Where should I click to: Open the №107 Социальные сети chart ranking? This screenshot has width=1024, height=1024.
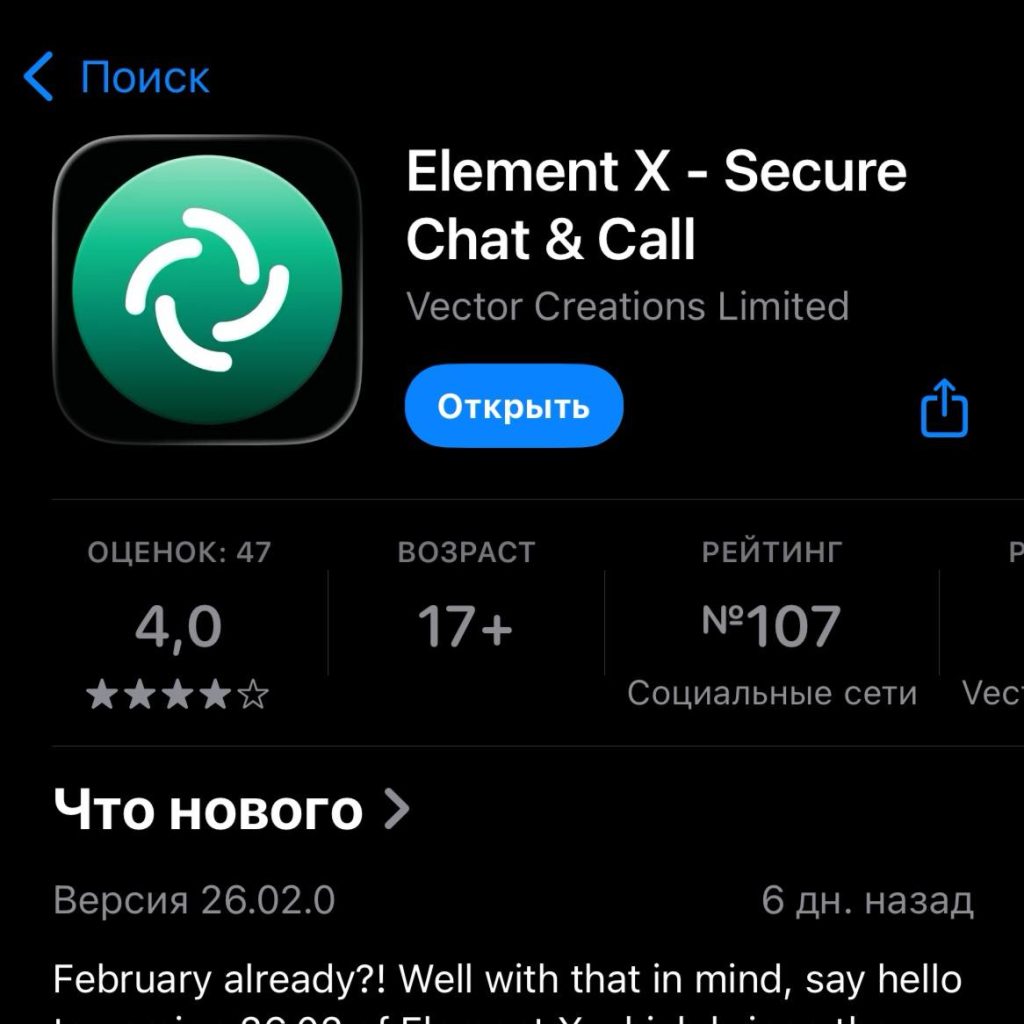pyautogui.click(x=771, y=627)
